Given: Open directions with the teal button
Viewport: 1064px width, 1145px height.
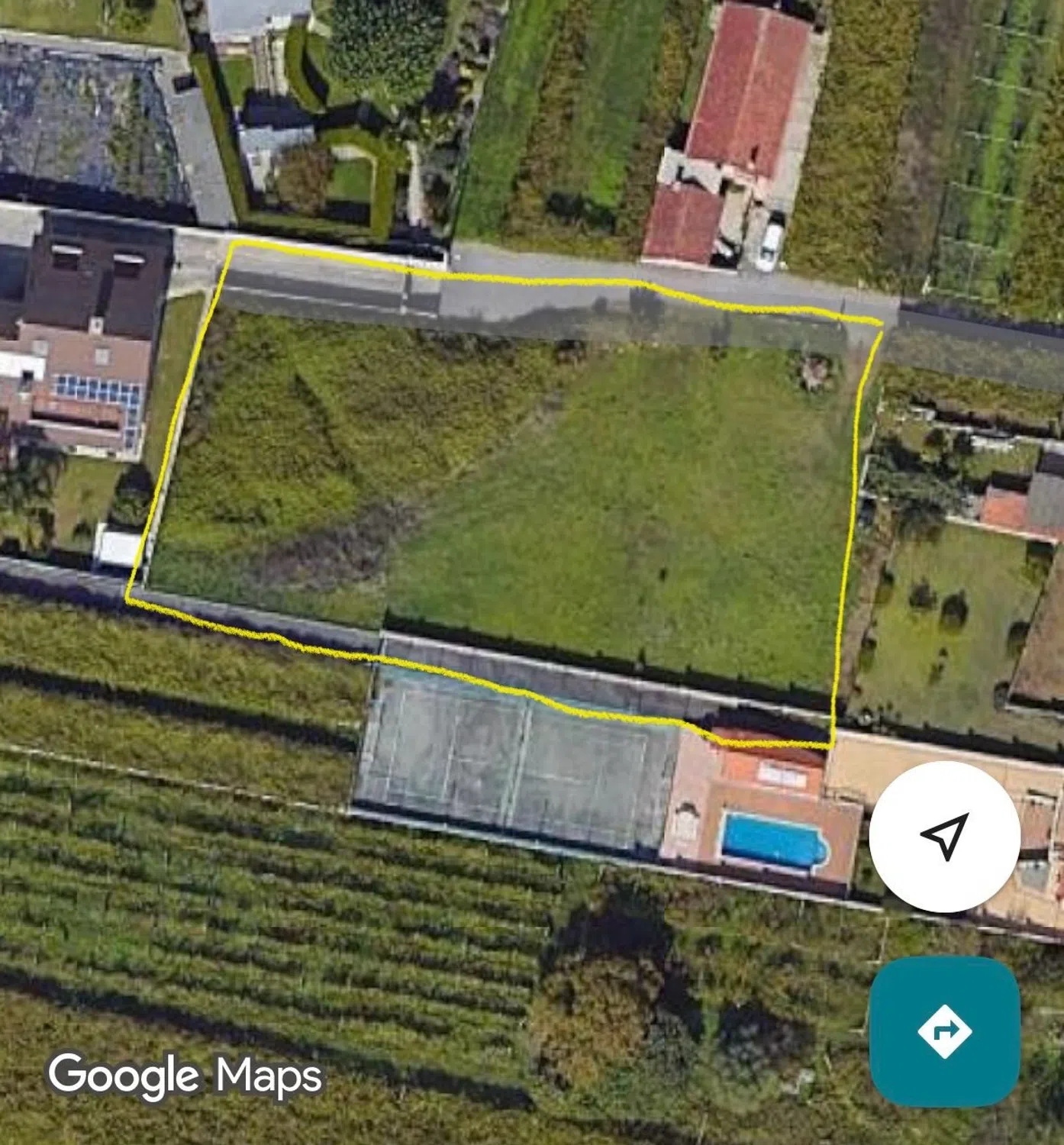Looking at the screenshot, I should [945, 1031].
